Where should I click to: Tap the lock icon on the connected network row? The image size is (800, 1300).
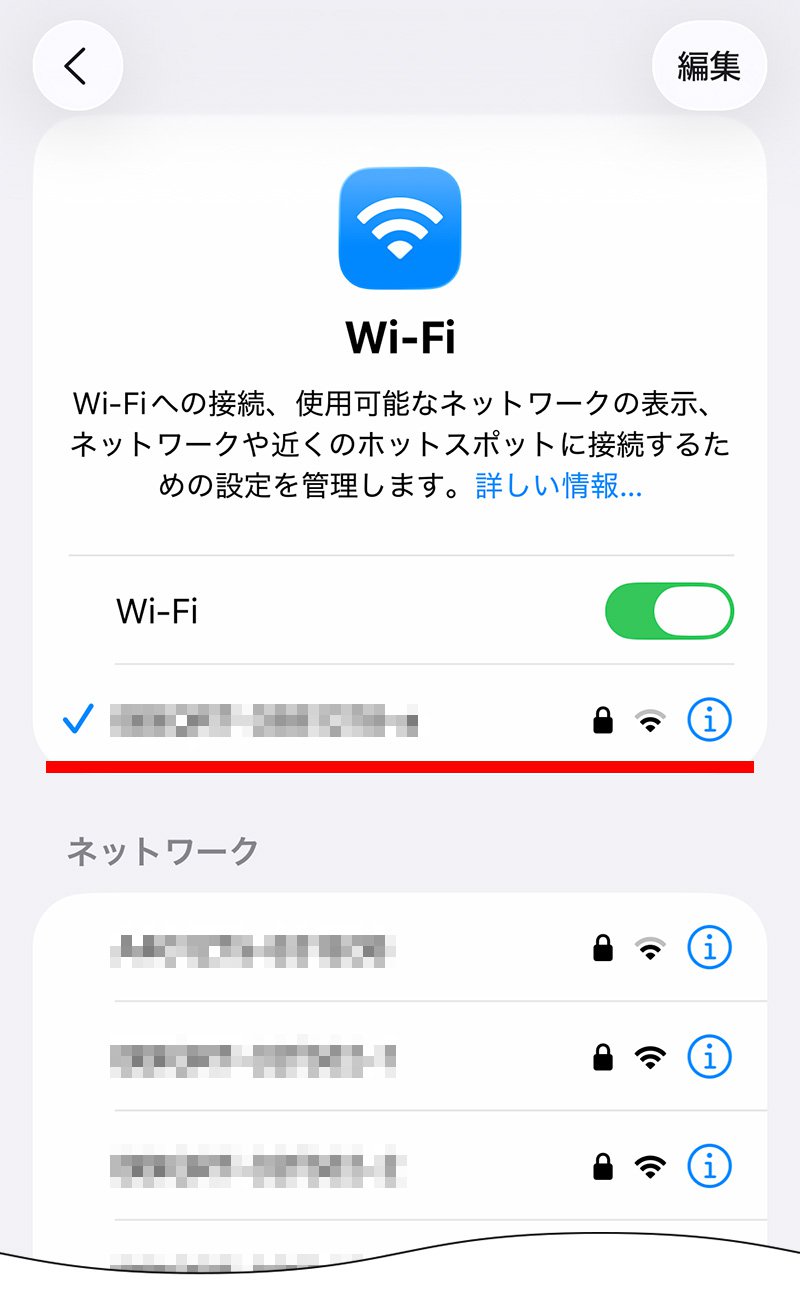(x=601, y=719)
